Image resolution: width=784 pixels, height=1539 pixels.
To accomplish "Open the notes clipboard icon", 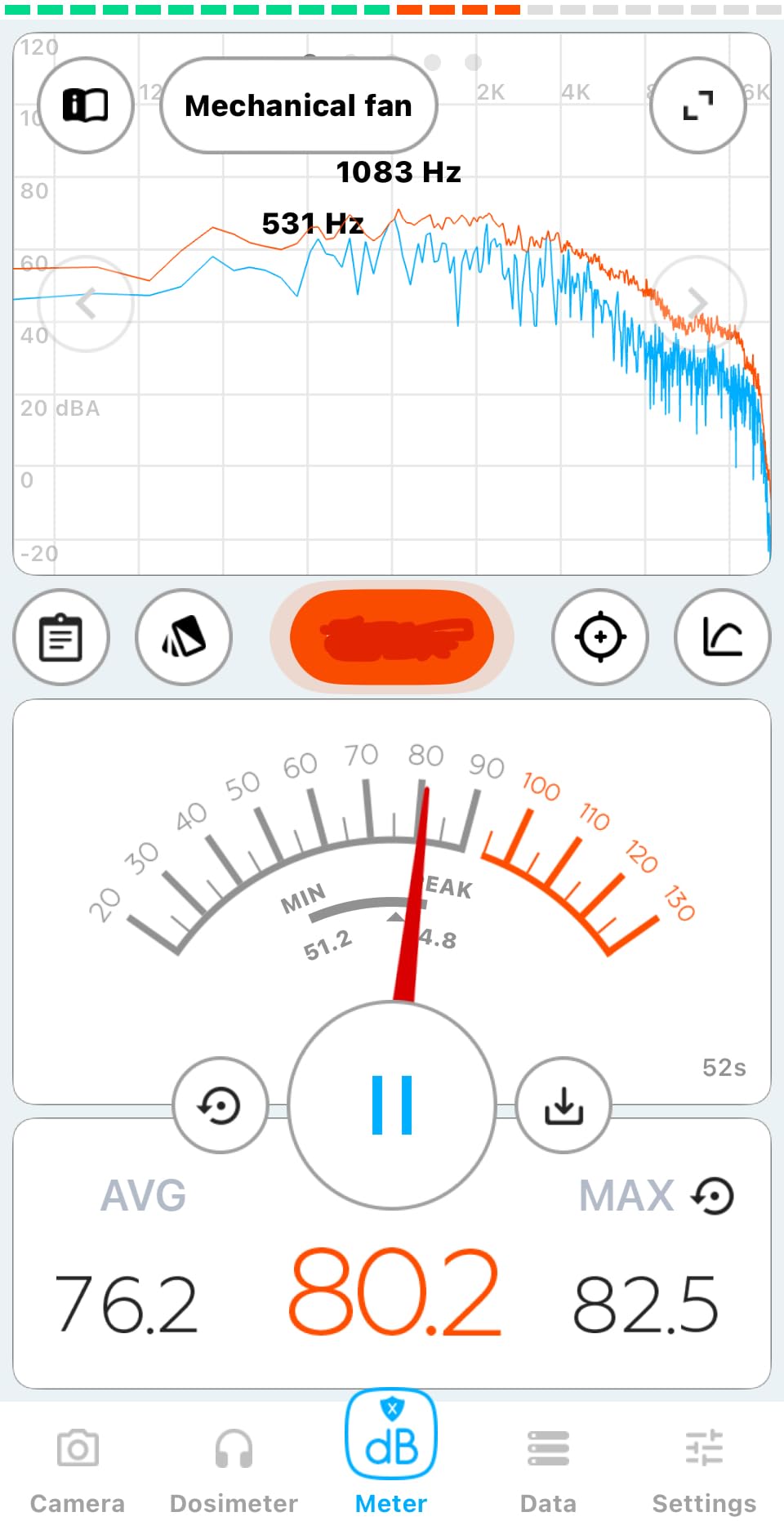I will (x=61, y=637).
